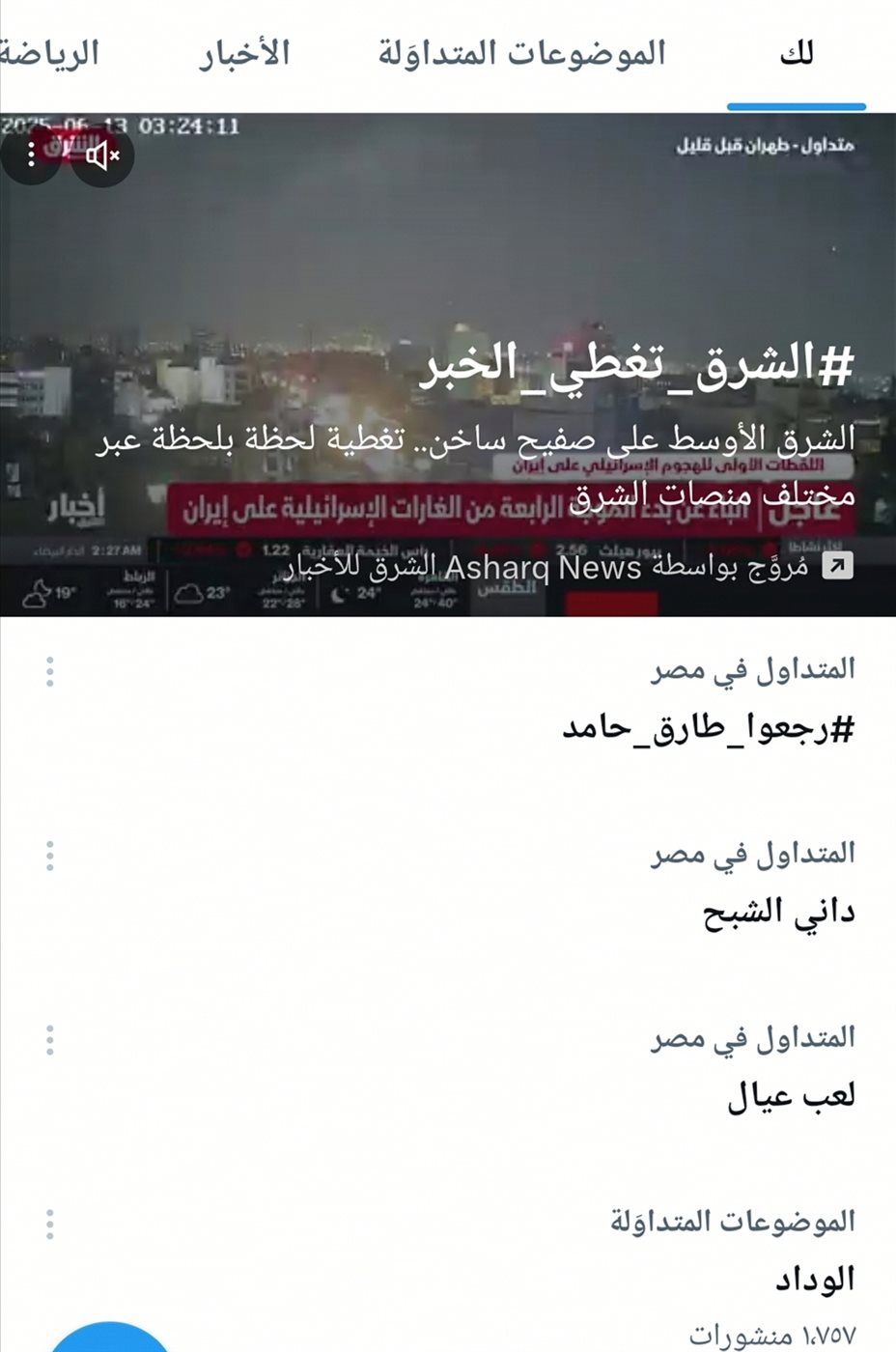Open more options for داني الشبح
Screen dimensions: 896x1352
coord(50,856)
